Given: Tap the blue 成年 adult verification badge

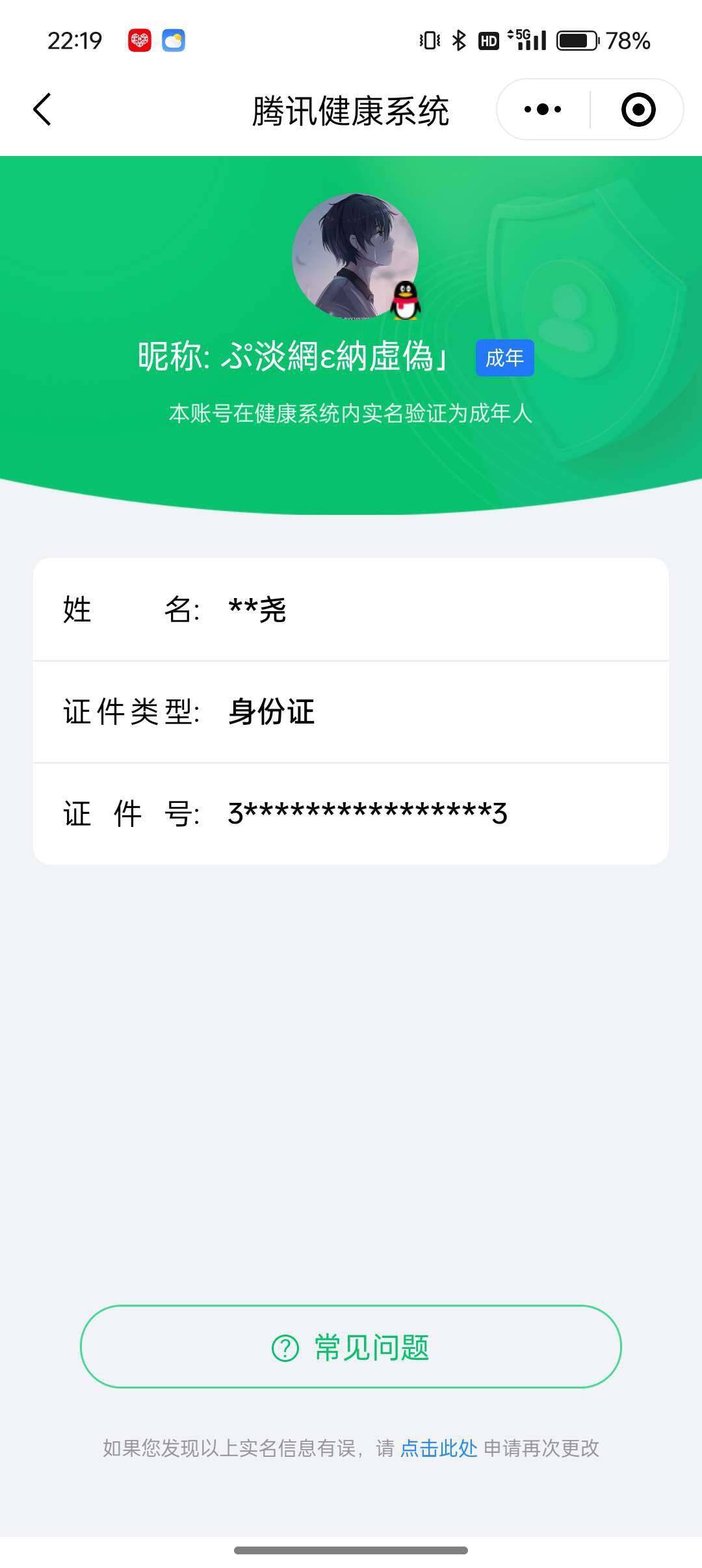Looking at the screenshot, I should [x=505, y=357].
